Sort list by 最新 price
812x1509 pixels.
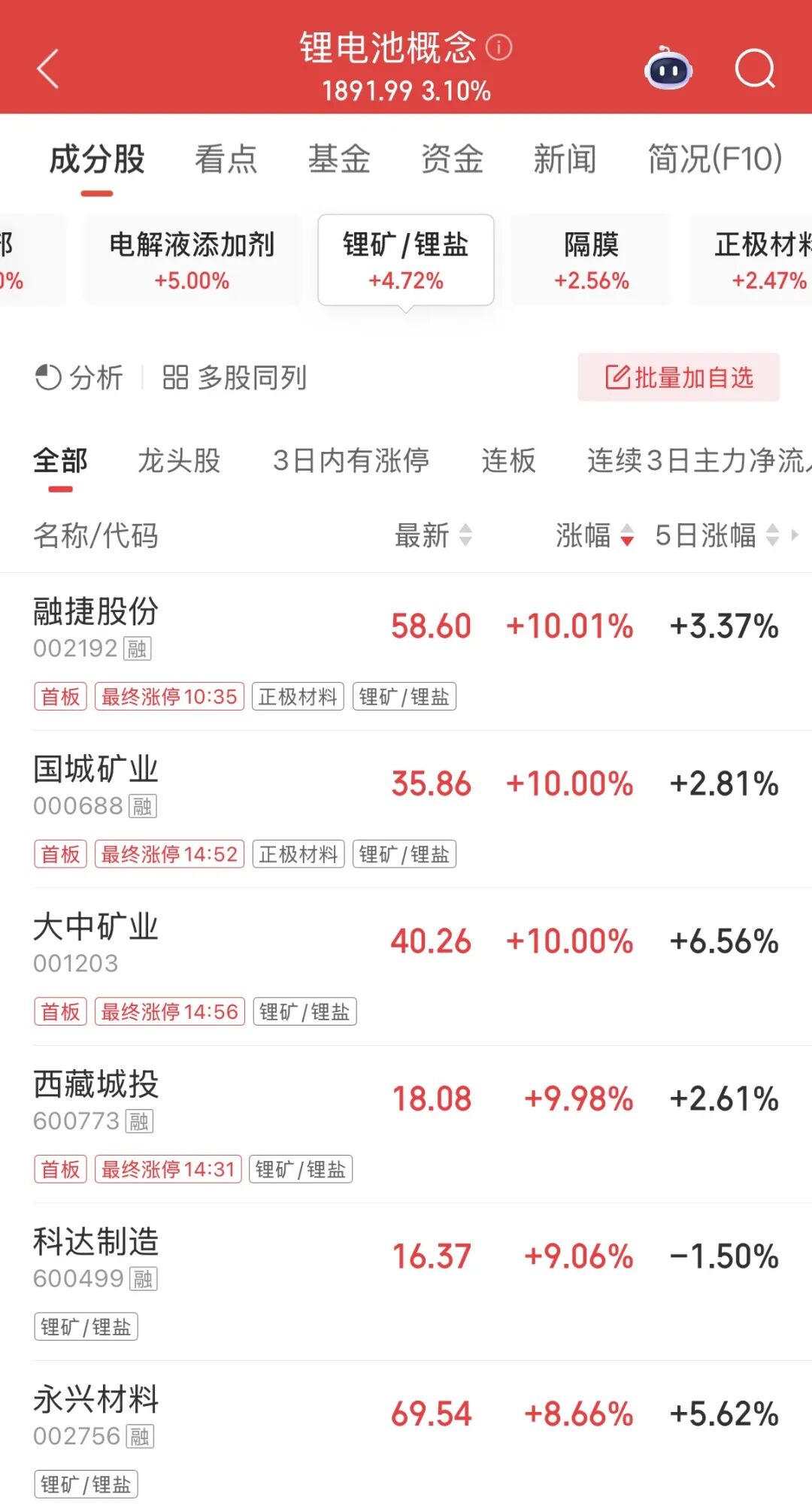pyautogui.click(x=433, y=535)
